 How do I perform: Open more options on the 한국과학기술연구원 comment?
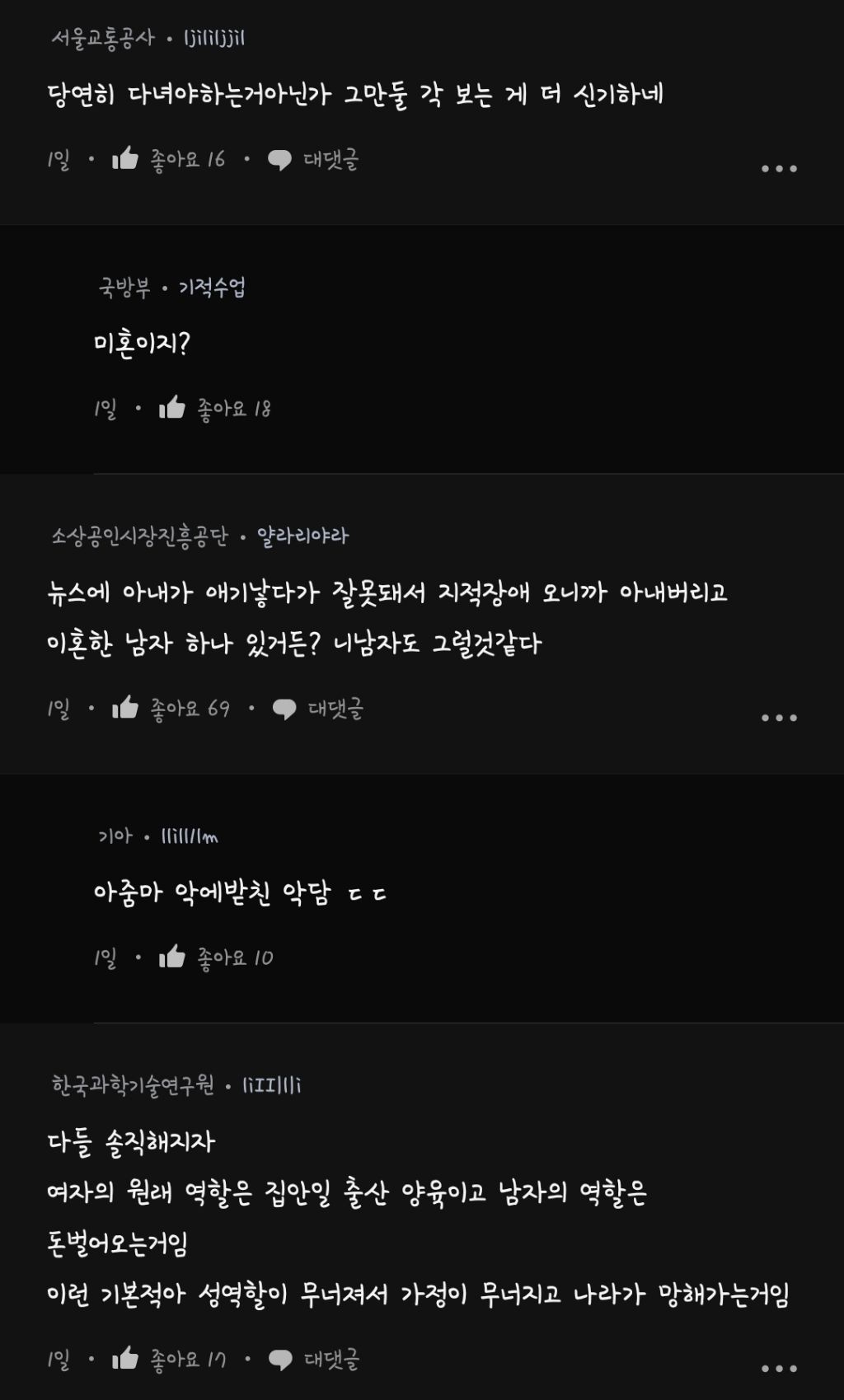779,1368
